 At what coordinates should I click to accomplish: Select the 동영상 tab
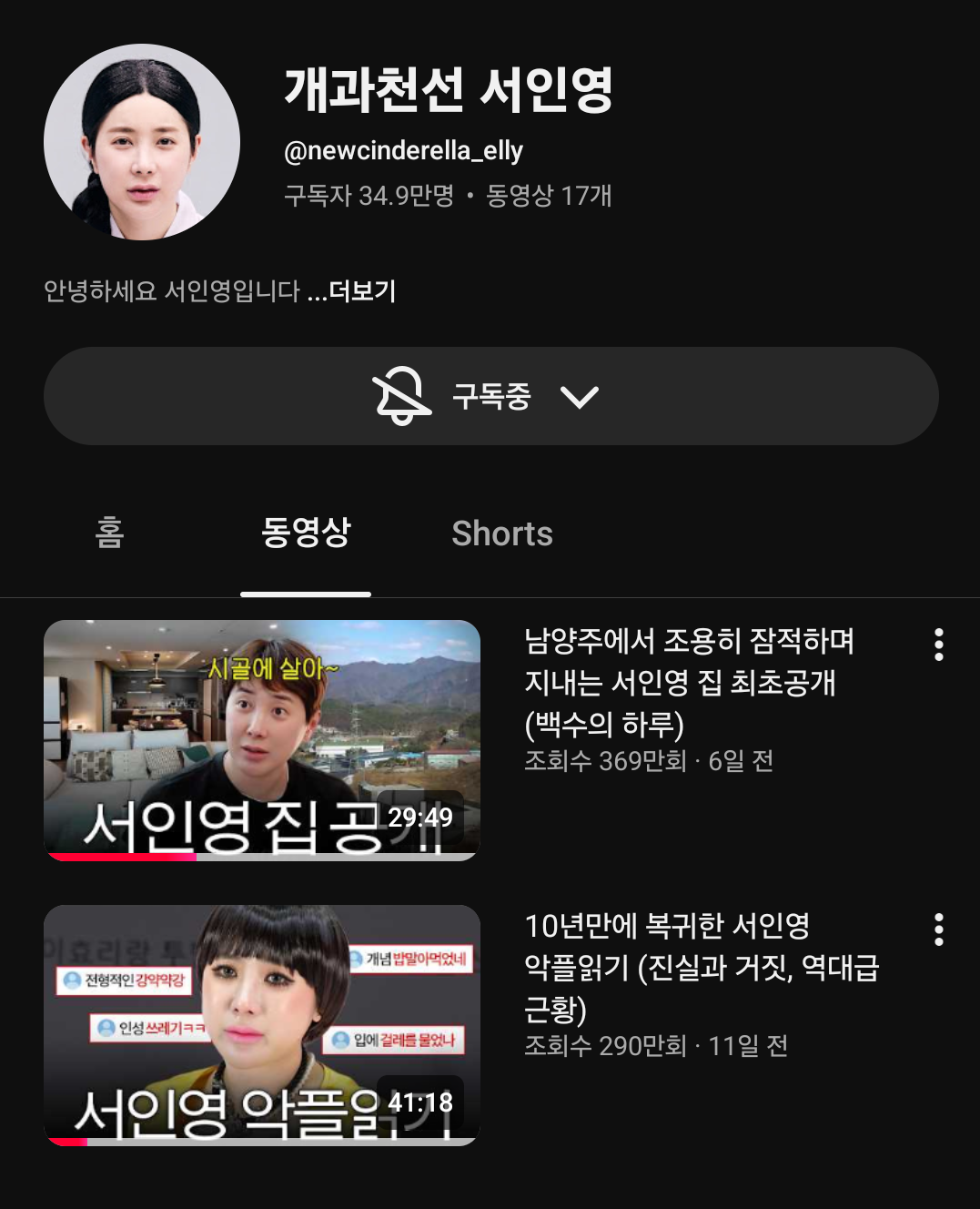[306, 533]
